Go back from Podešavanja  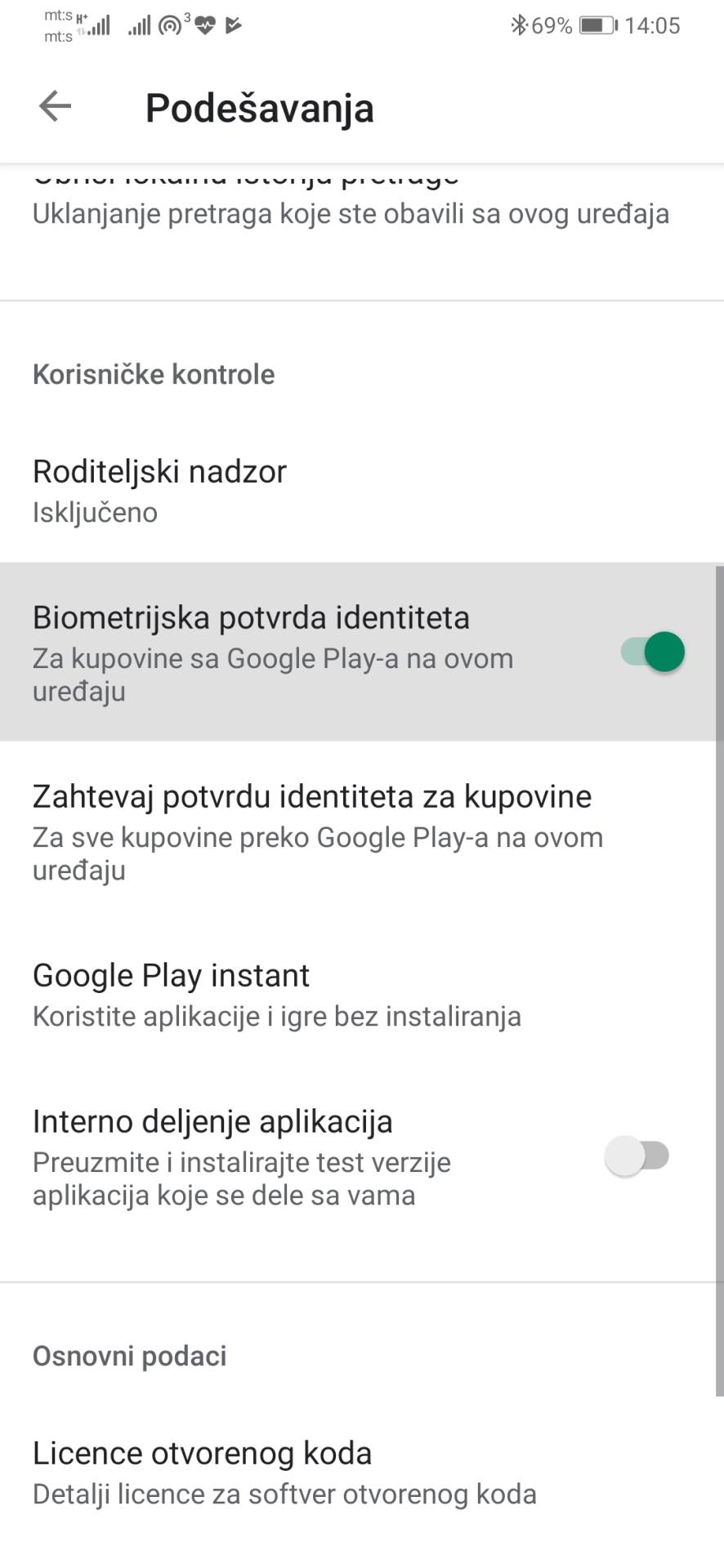[55, 106]
